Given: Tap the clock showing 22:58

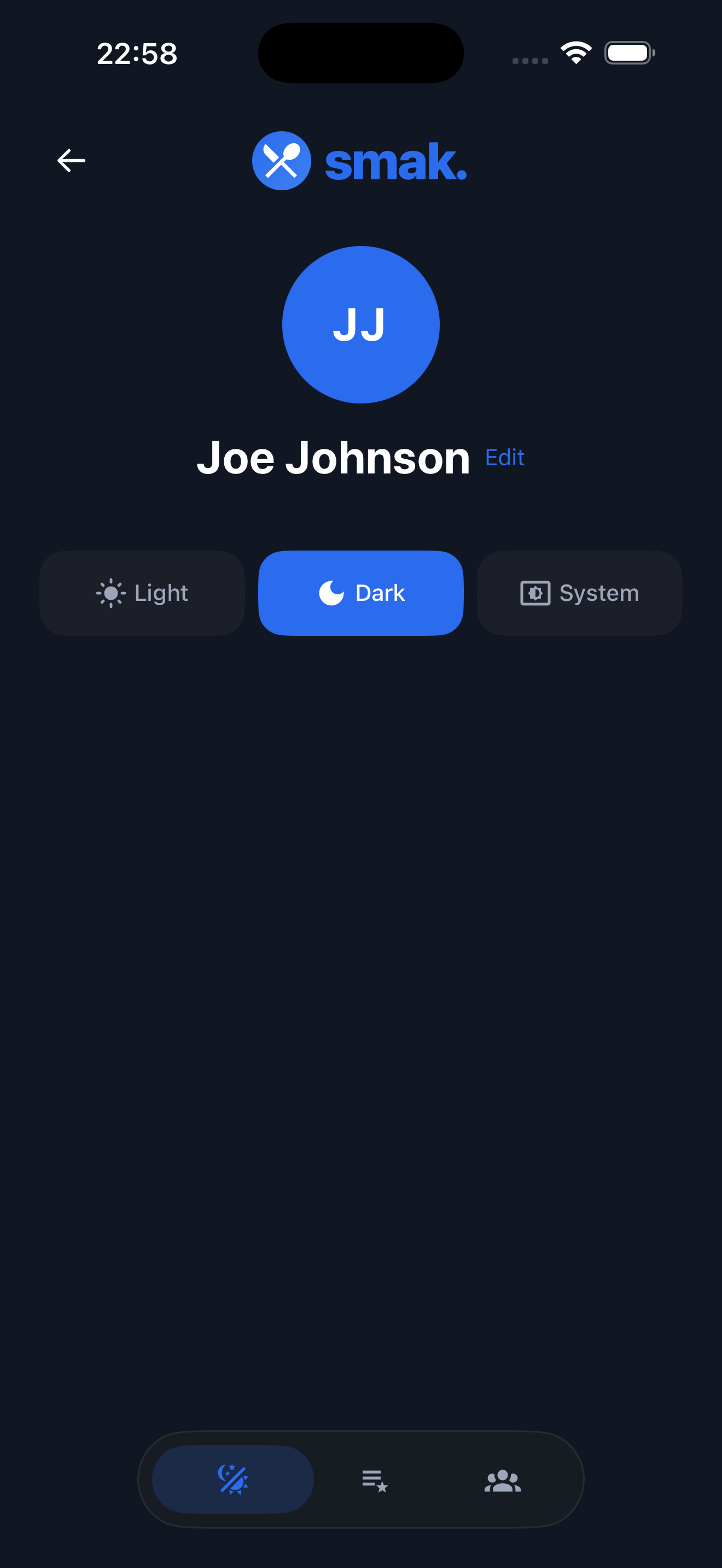Looking at the screenshot, I should click(137, 54).
